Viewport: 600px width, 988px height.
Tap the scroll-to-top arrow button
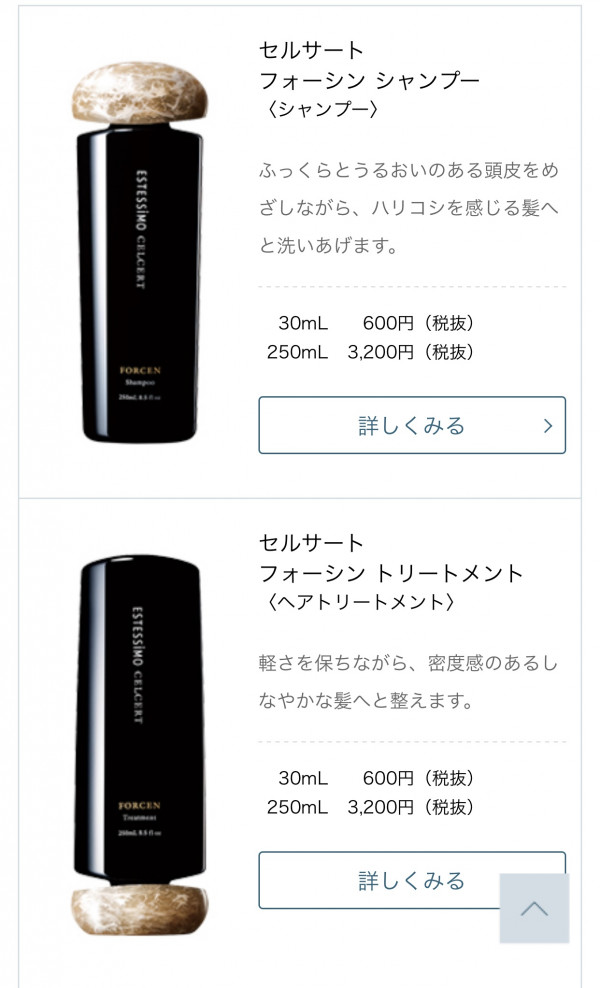(x=534, y=908)
